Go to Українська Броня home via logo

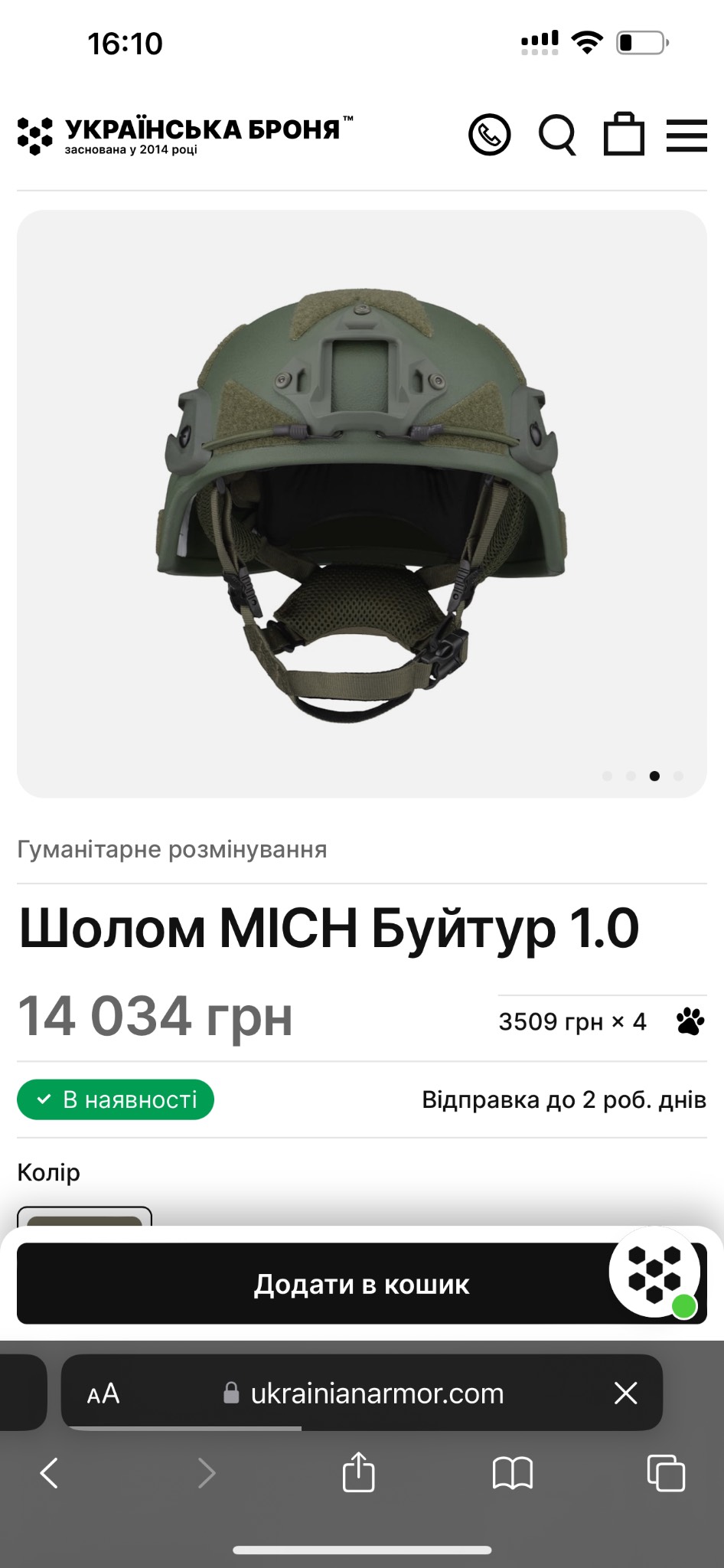point(185,136)
